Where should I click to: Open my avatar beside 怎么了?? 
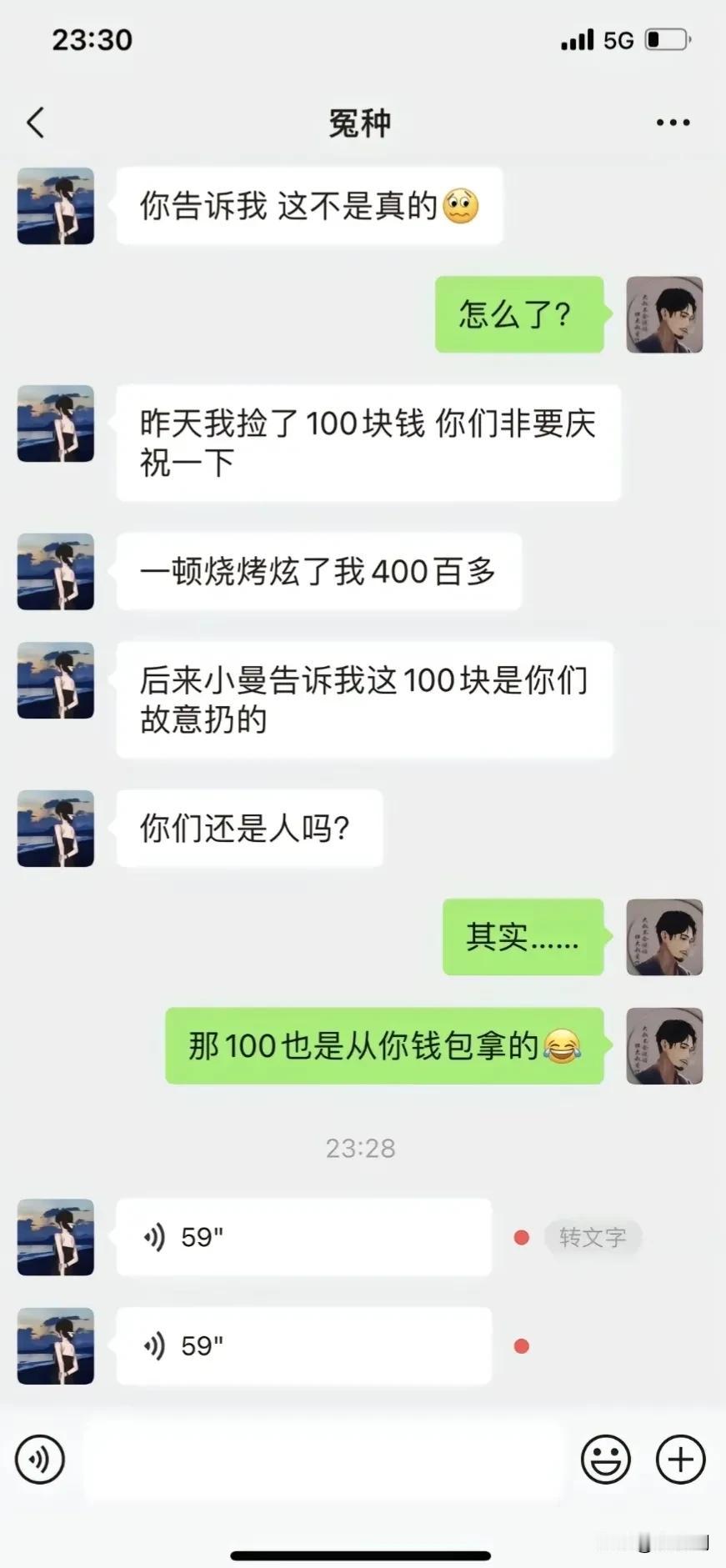tap(664, 315)
